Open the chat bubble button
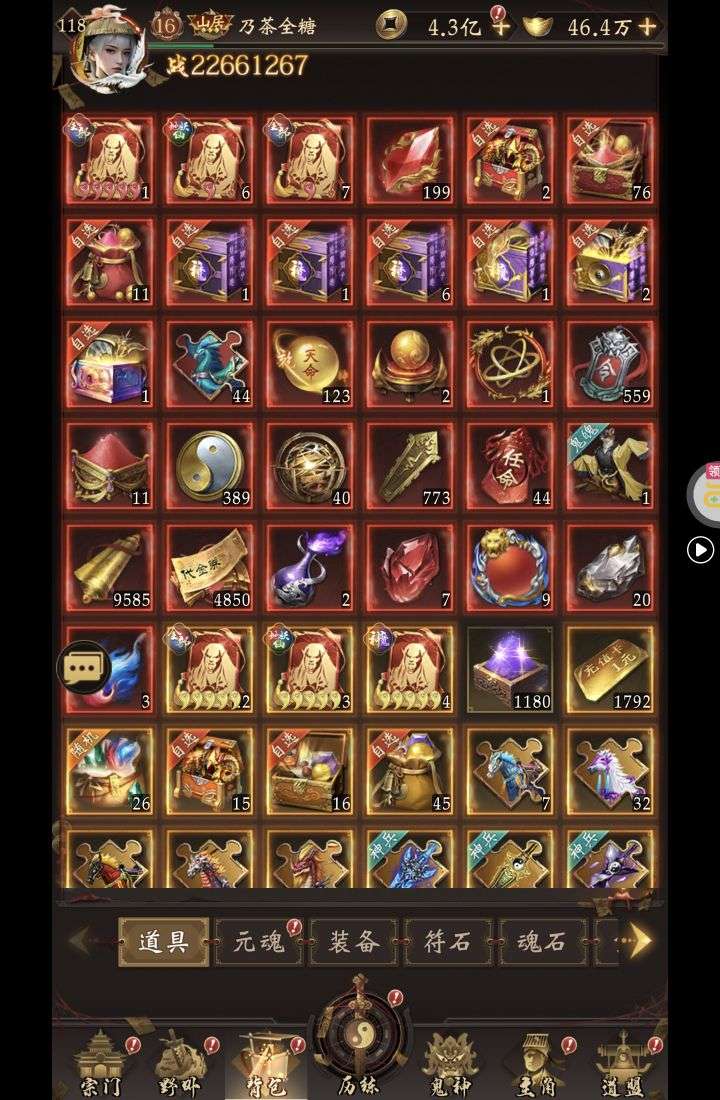720x1100 pixels. [84, 668]
